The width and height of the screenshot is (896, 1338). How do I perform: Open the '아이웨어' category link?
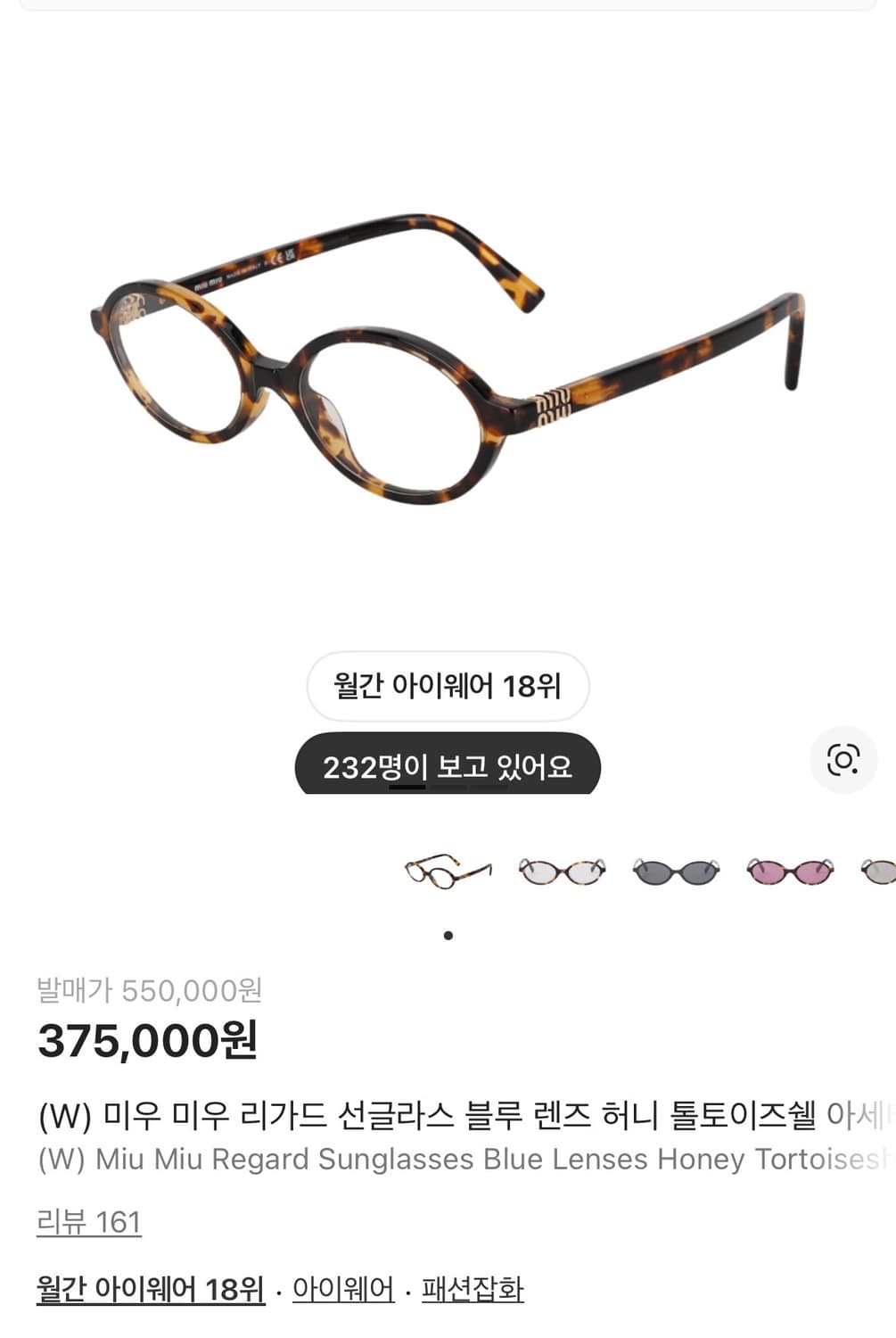coord(343,1287)
